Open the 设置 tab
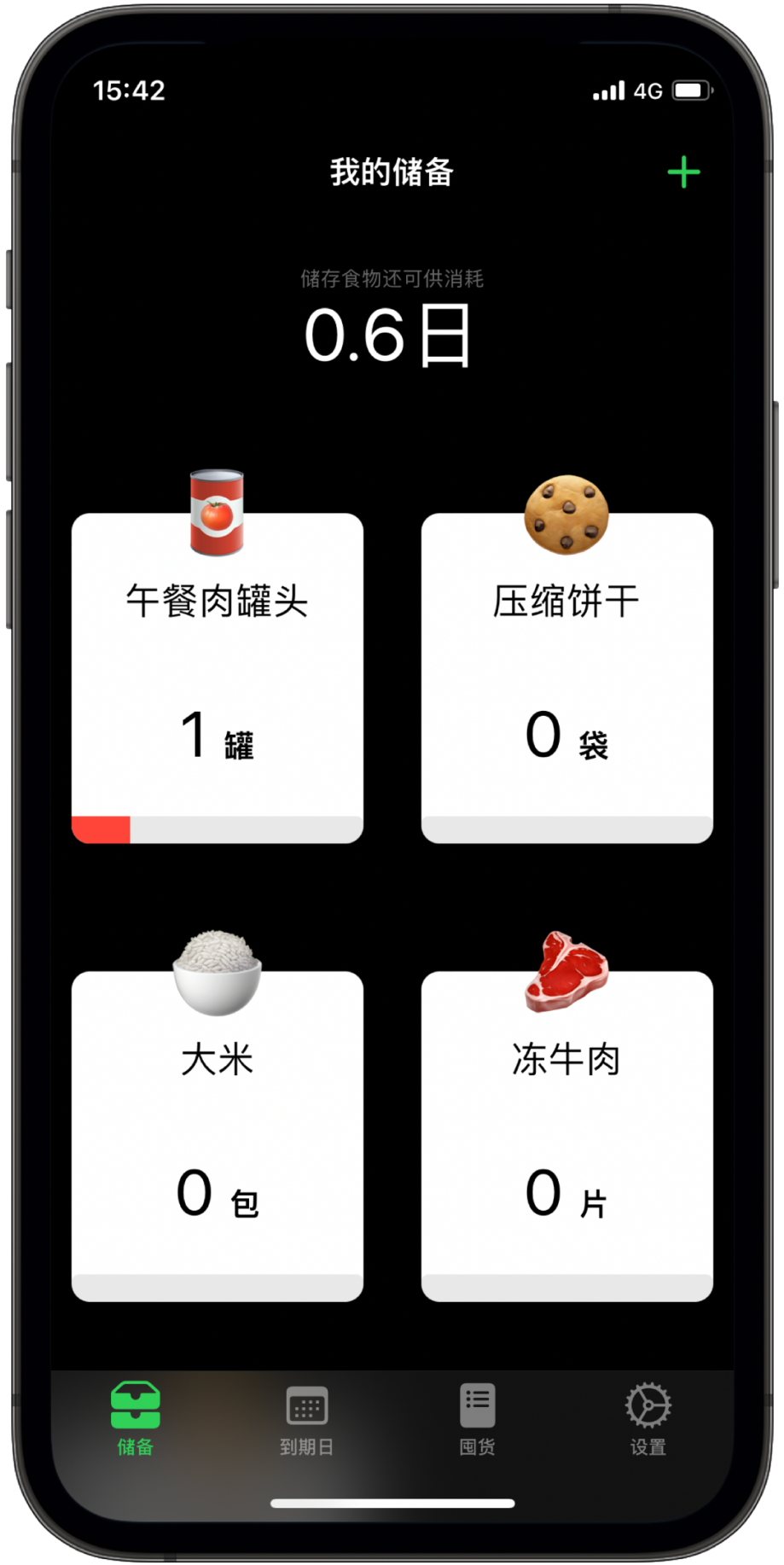The height and width of the screenshot is (1565, 784). tap(648, 1420)
